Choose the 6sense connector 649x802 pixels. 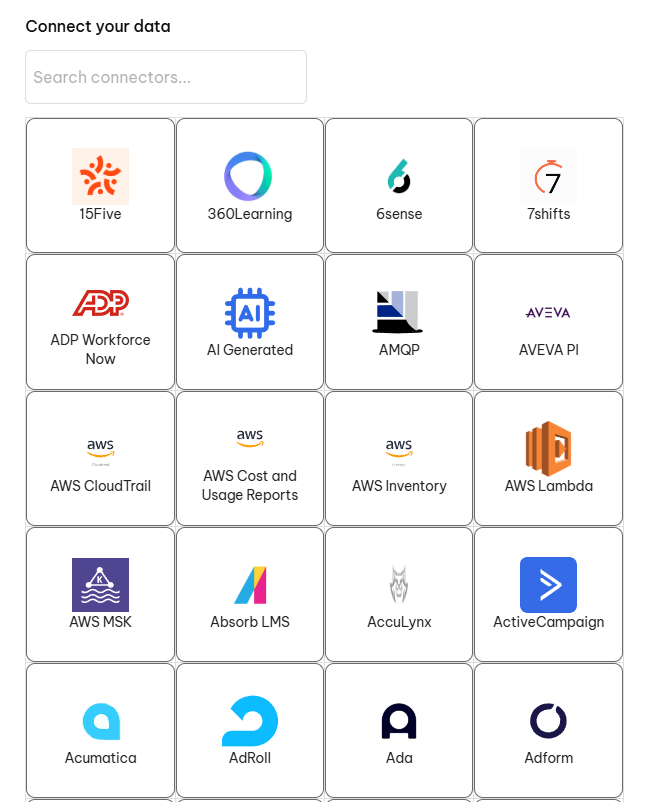point(399,186)
